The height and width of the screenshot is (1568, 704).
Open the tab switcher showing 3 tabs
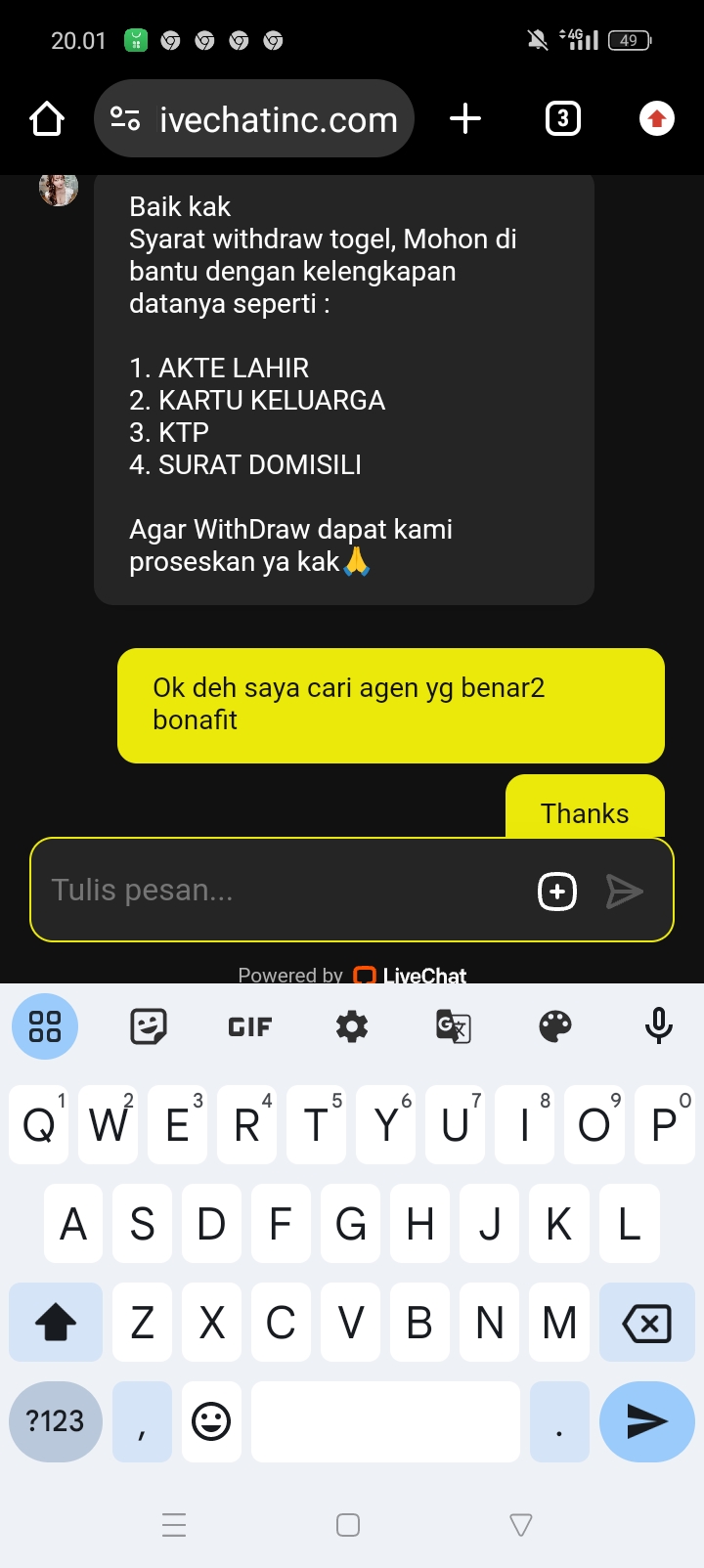pyautogui.click(x=562, y=119)
